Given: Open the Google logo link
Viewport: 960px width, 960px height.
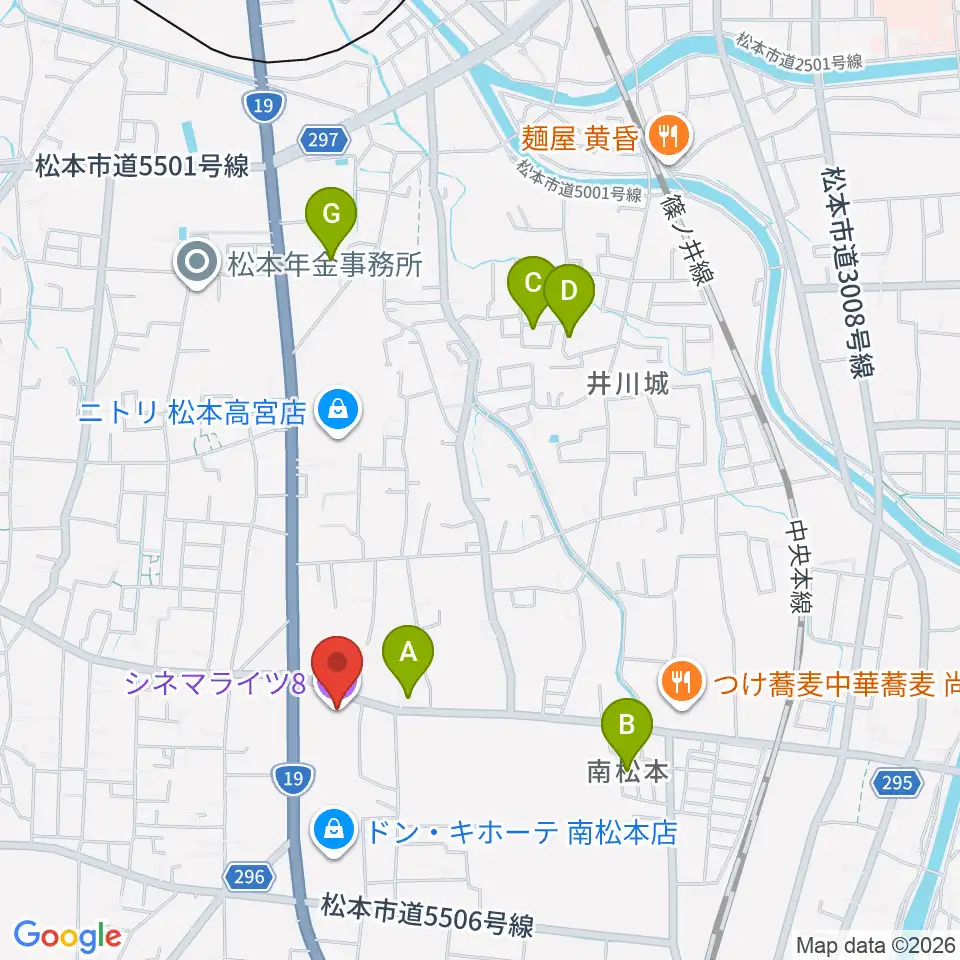Looking at the screenshot, I should coord(67,936).
